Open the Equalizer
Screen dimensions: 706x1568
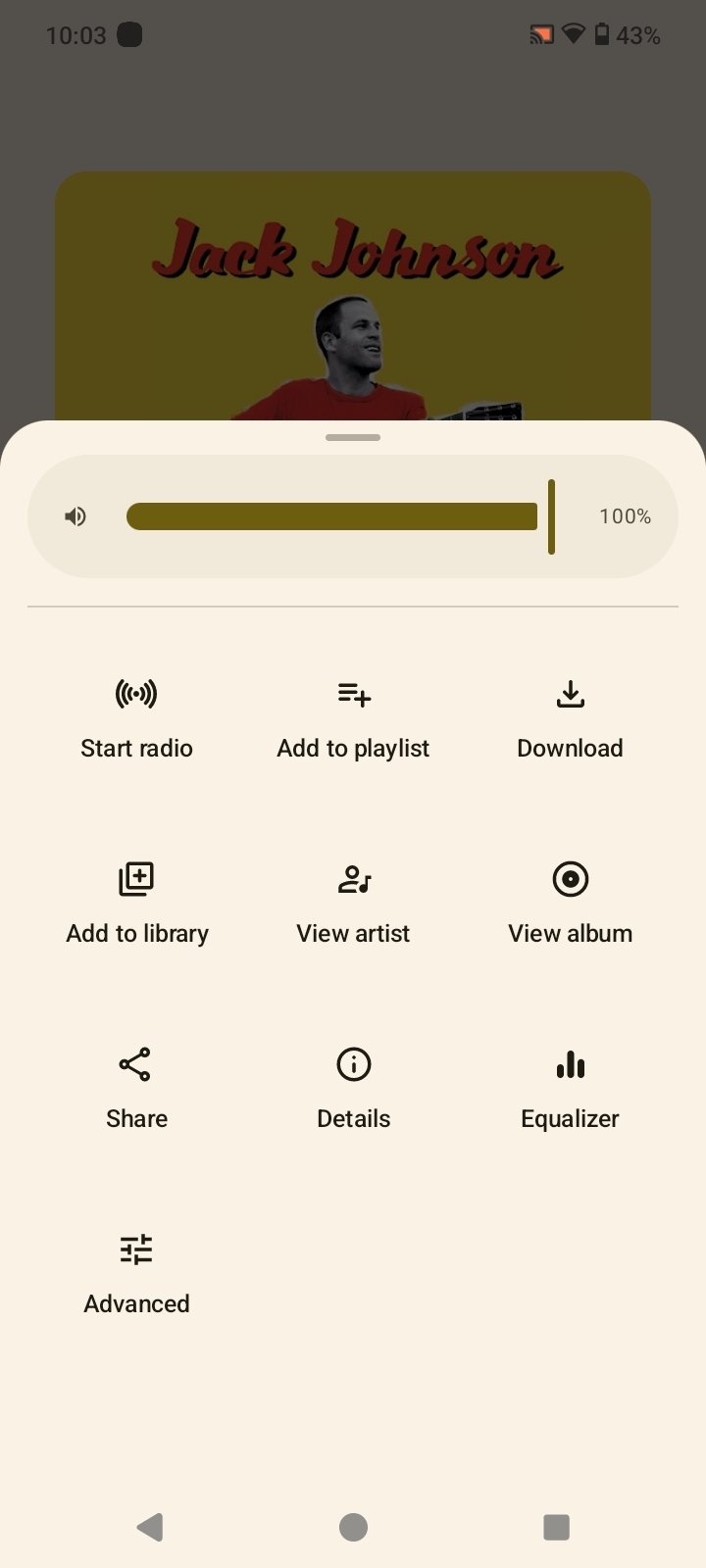(x=570, y=1089)
